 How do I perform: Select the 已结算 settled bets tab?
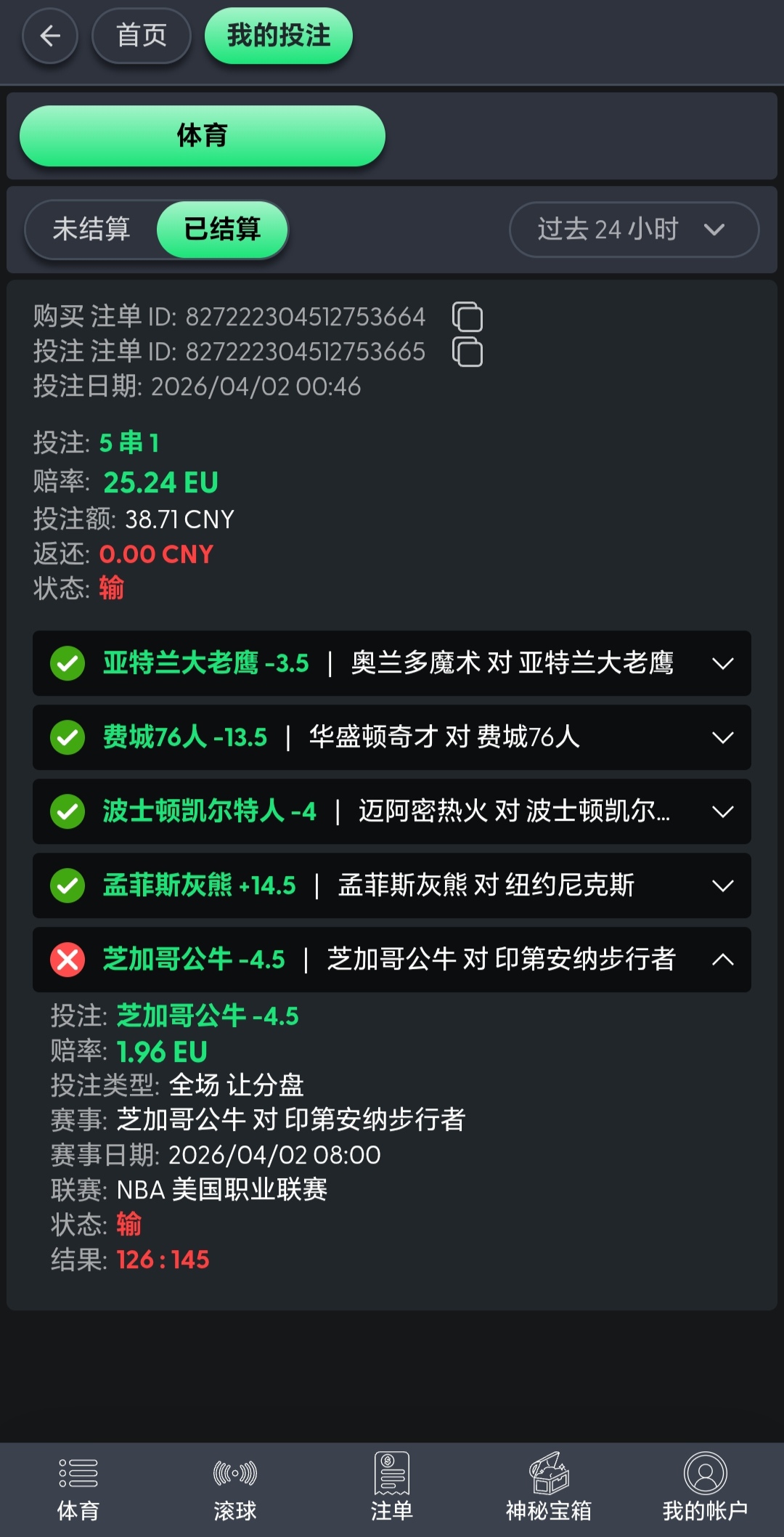(x=222, y=230)
